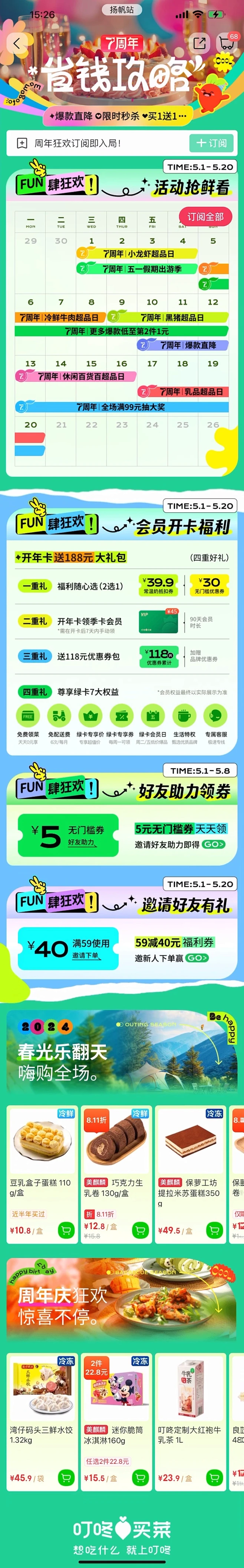Open the shopping cart with 68 items
244x1568 pixels.
(228, 43)
